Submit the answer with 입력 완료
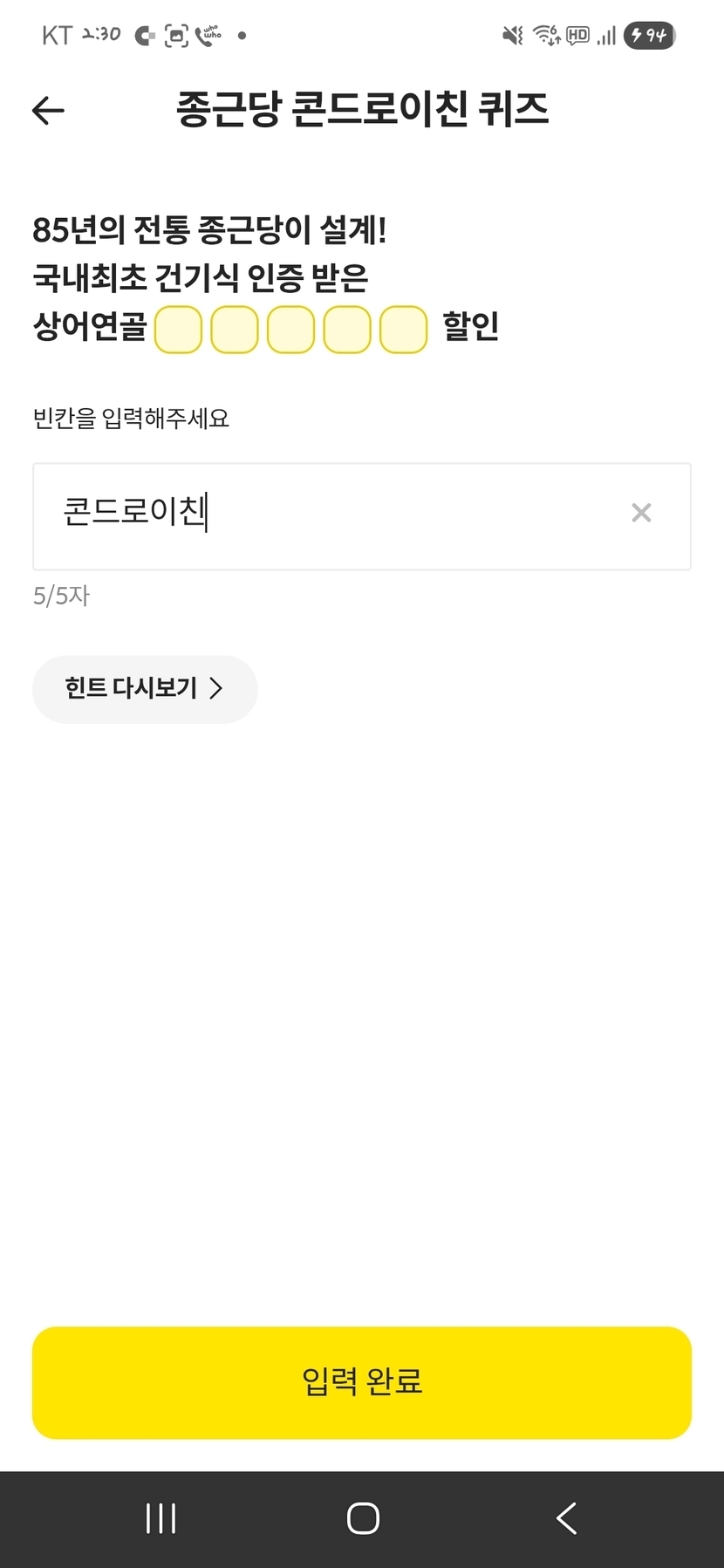Screen dimensions: 724x1568 click(362, 1382)
